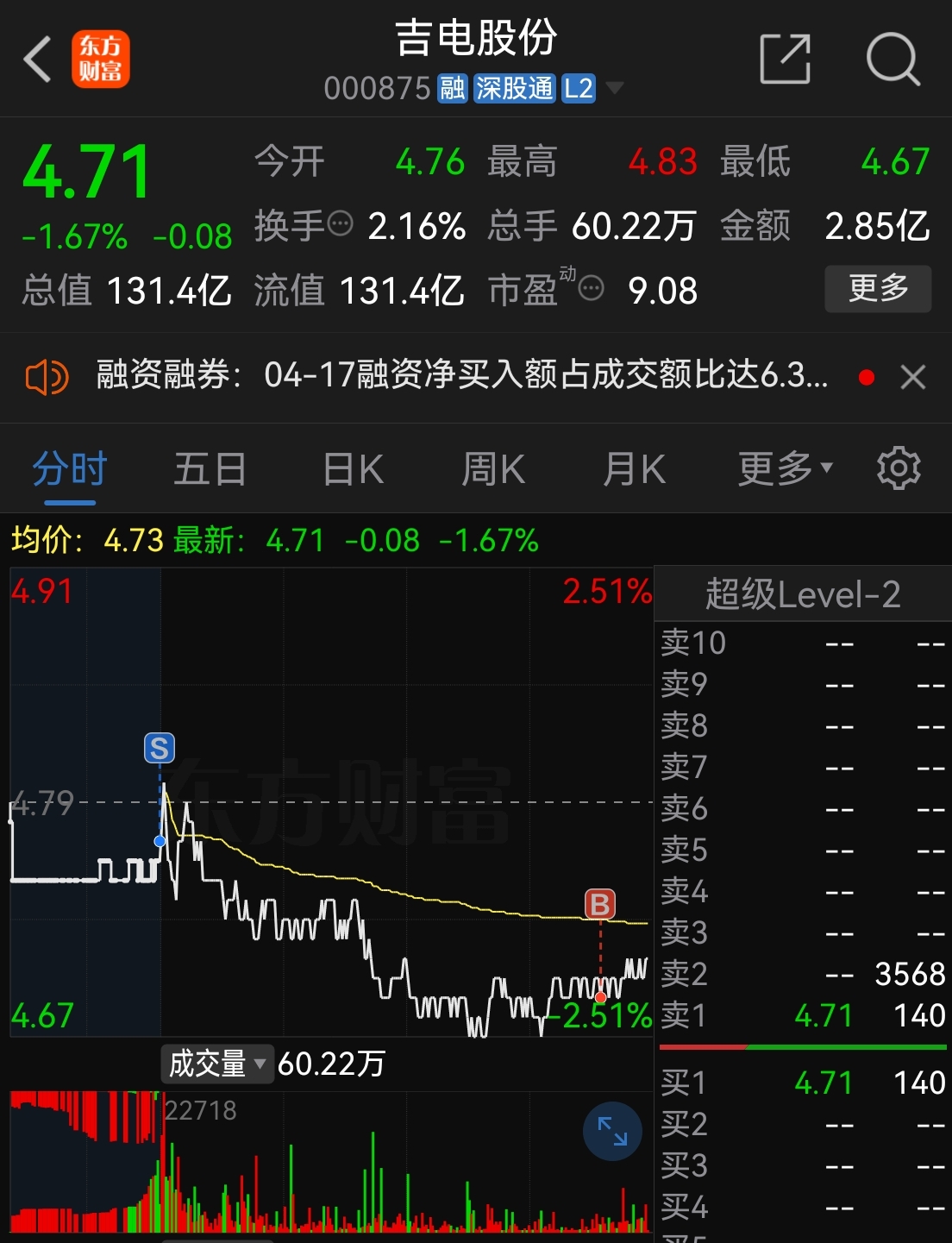
Task: Select the 周K chart tab
Action: (x=493, y=470)
